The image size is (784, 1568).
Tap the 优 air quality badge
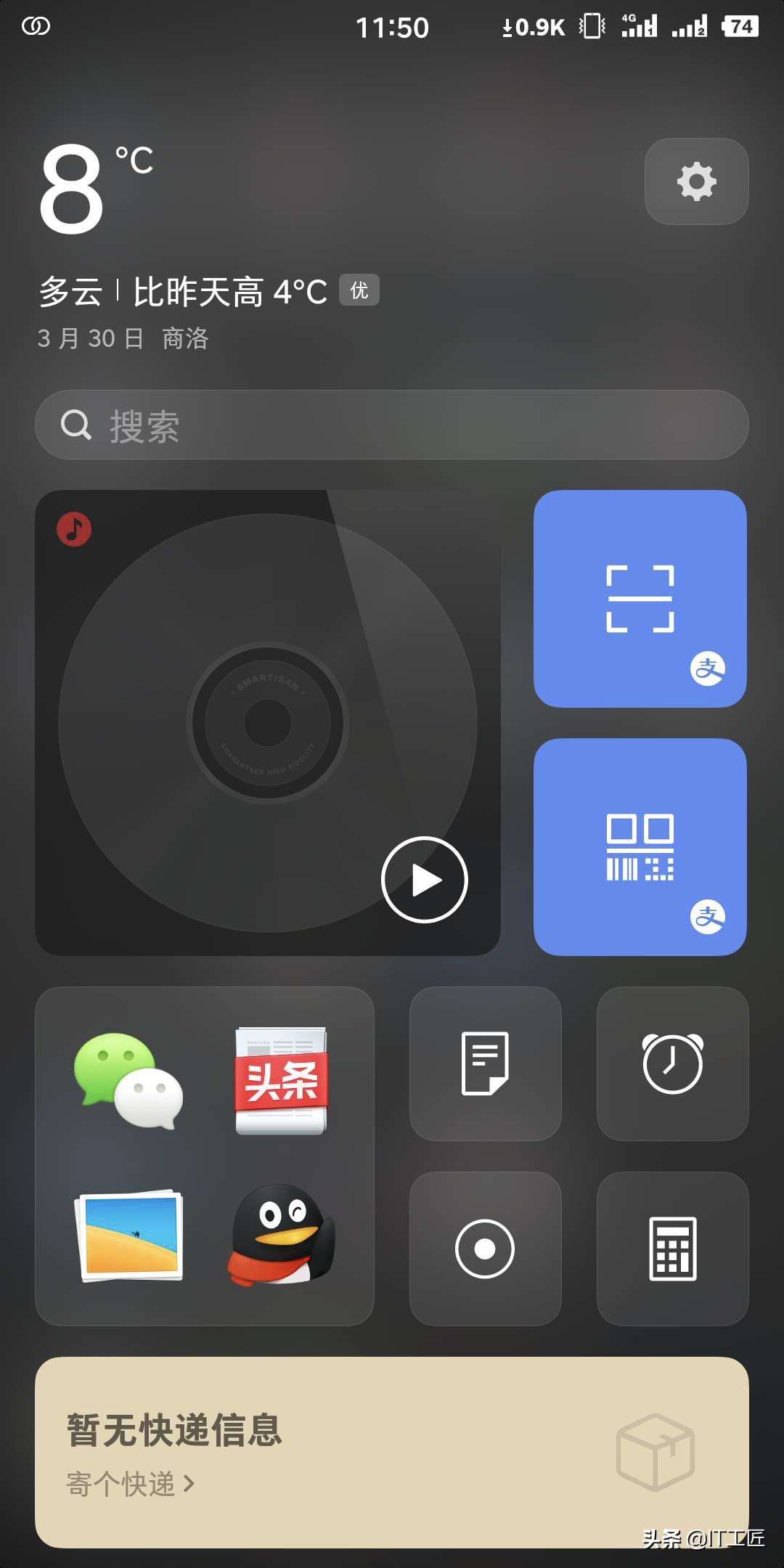(360, 290)
